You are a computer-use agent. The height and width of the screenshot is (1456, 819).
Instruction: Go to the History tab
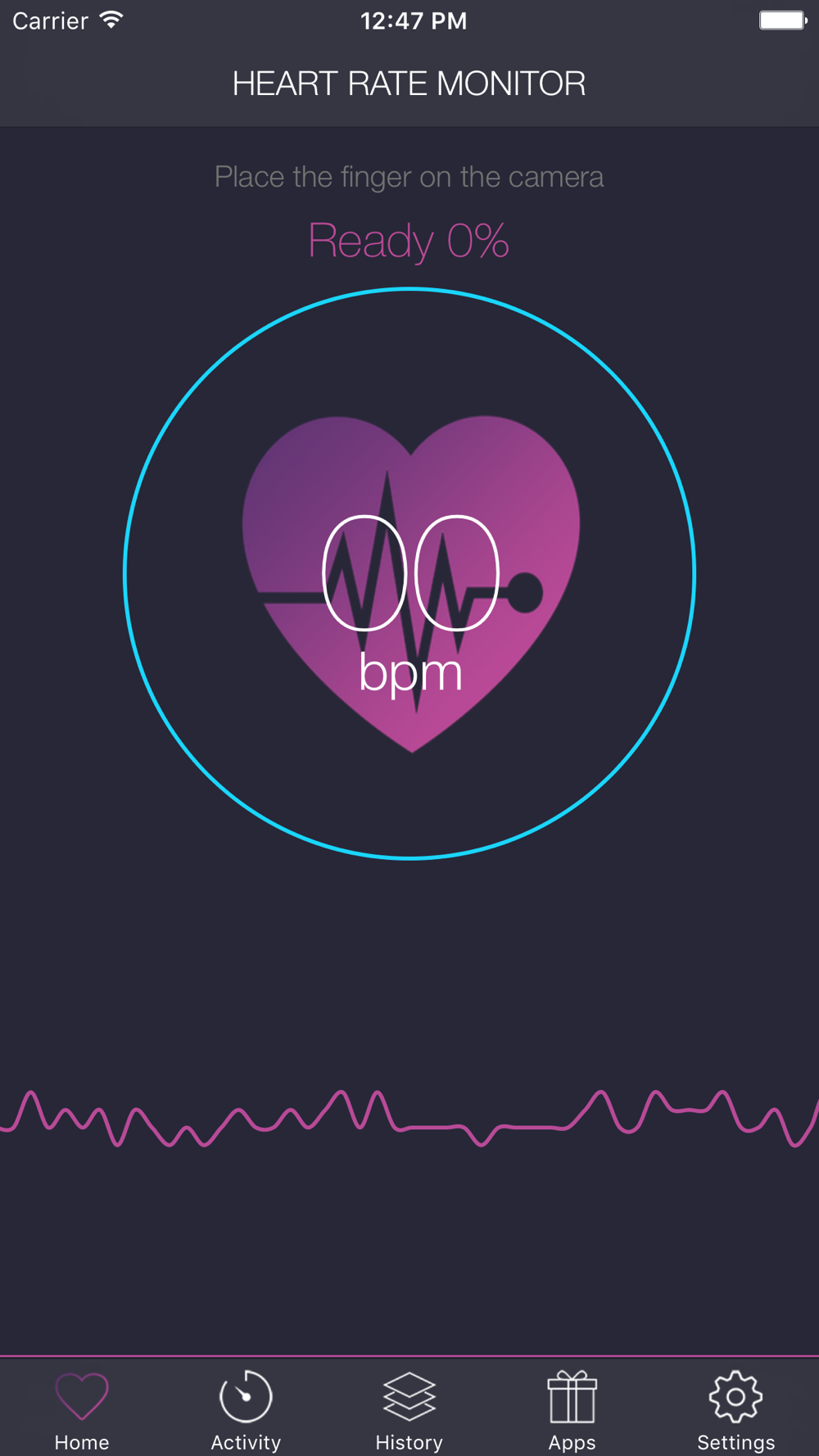click(409, 1410)
